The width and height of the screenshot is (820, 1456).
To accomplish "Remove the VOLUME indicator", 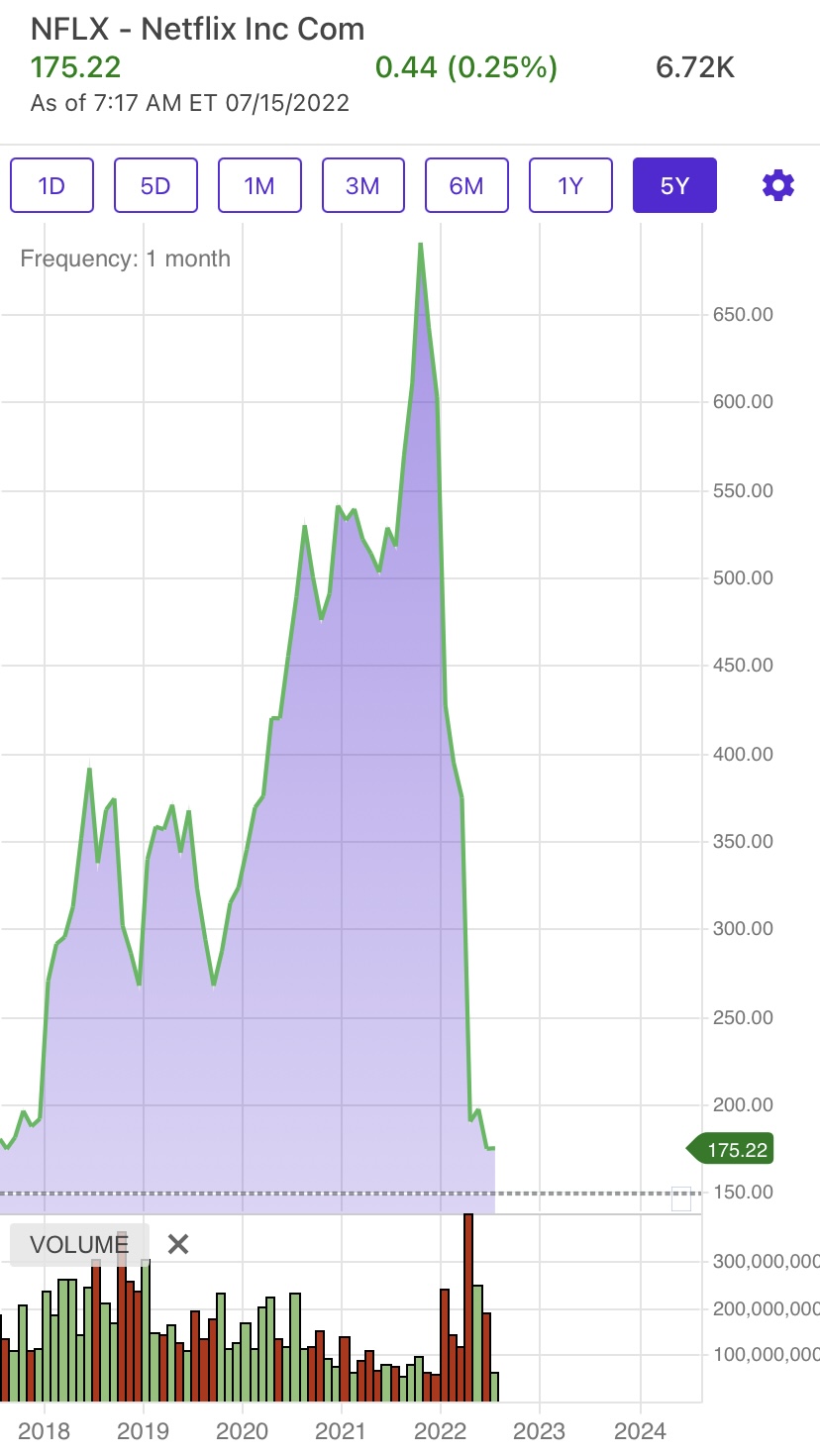I will (178, 1244).
